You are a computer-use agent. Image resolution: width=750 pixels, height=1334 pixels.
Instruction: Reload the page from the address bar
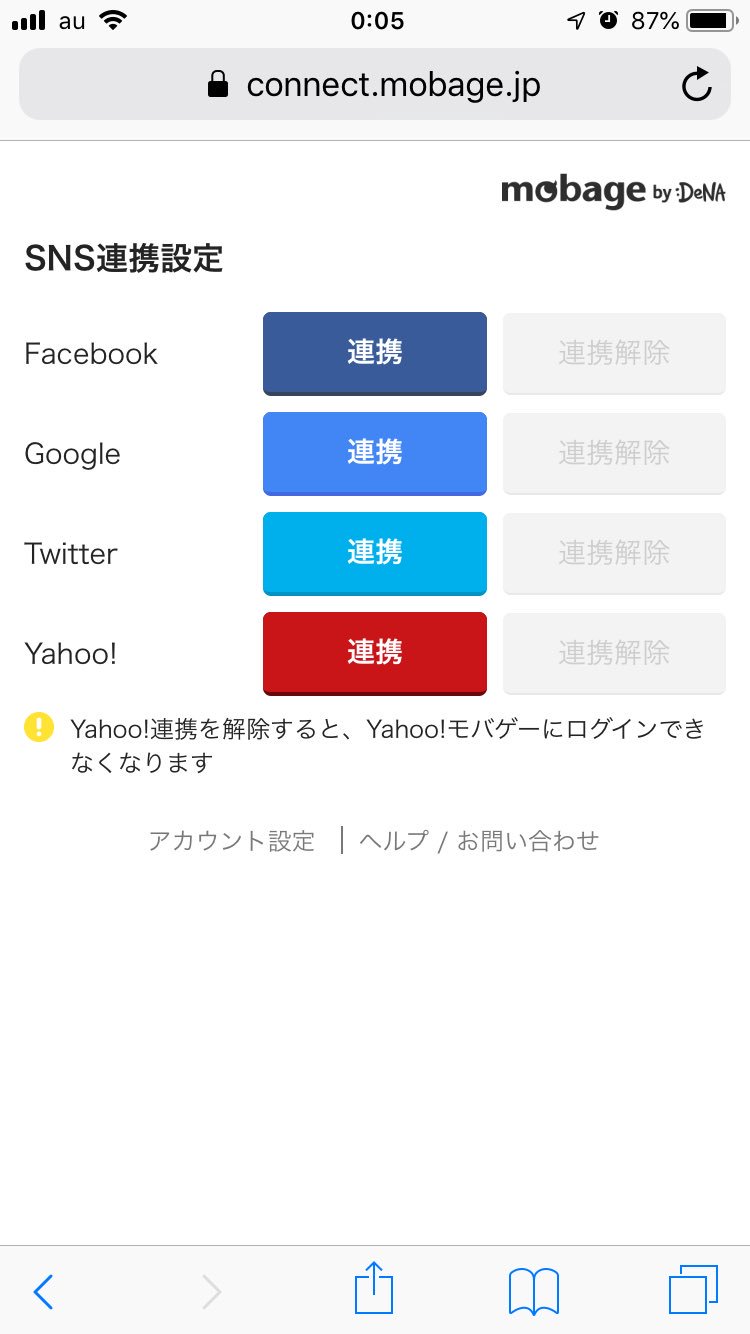696,85
